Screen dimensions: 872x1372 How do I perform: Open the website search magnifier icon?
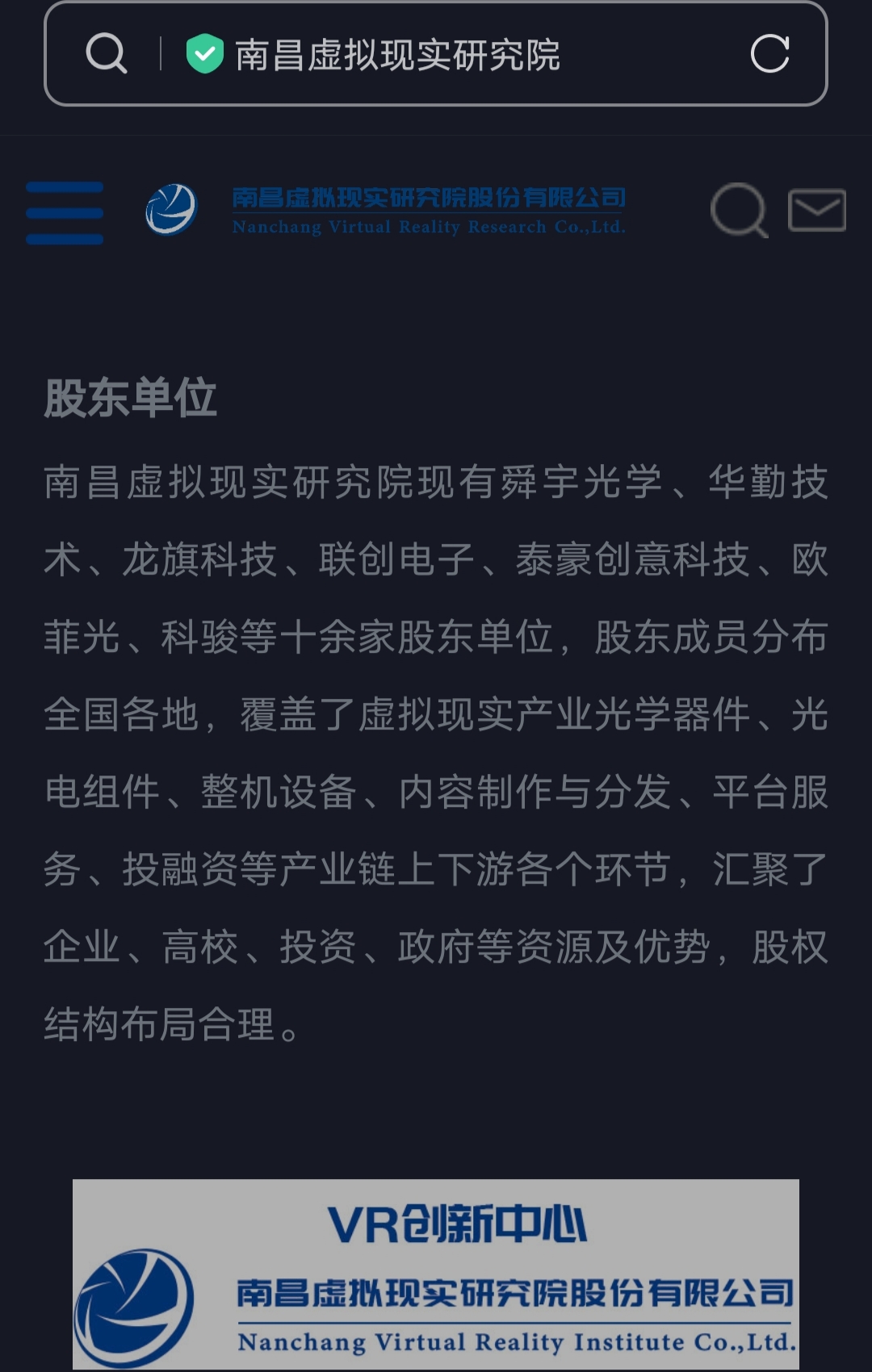pyautogui.click(x=739, y=211)
